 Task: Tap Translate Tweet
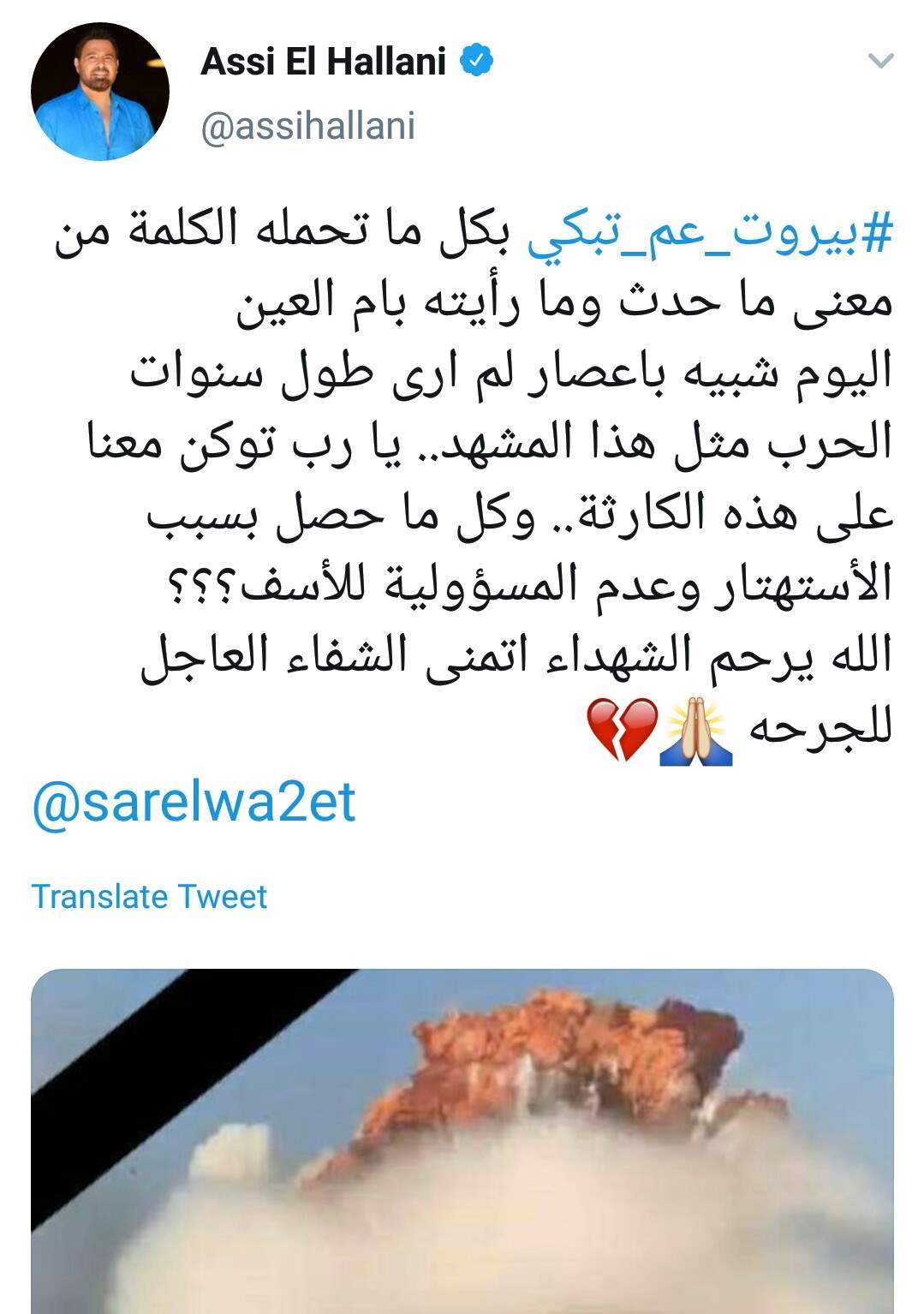pyautogui.click(x=149, y=897)
